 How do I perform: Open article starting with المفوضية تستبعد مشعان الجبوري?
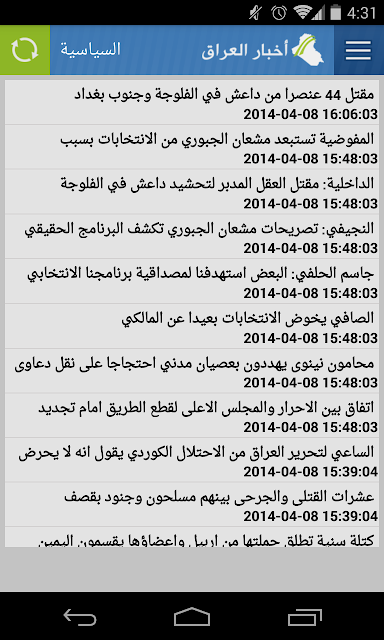click(x=192, y=147)
